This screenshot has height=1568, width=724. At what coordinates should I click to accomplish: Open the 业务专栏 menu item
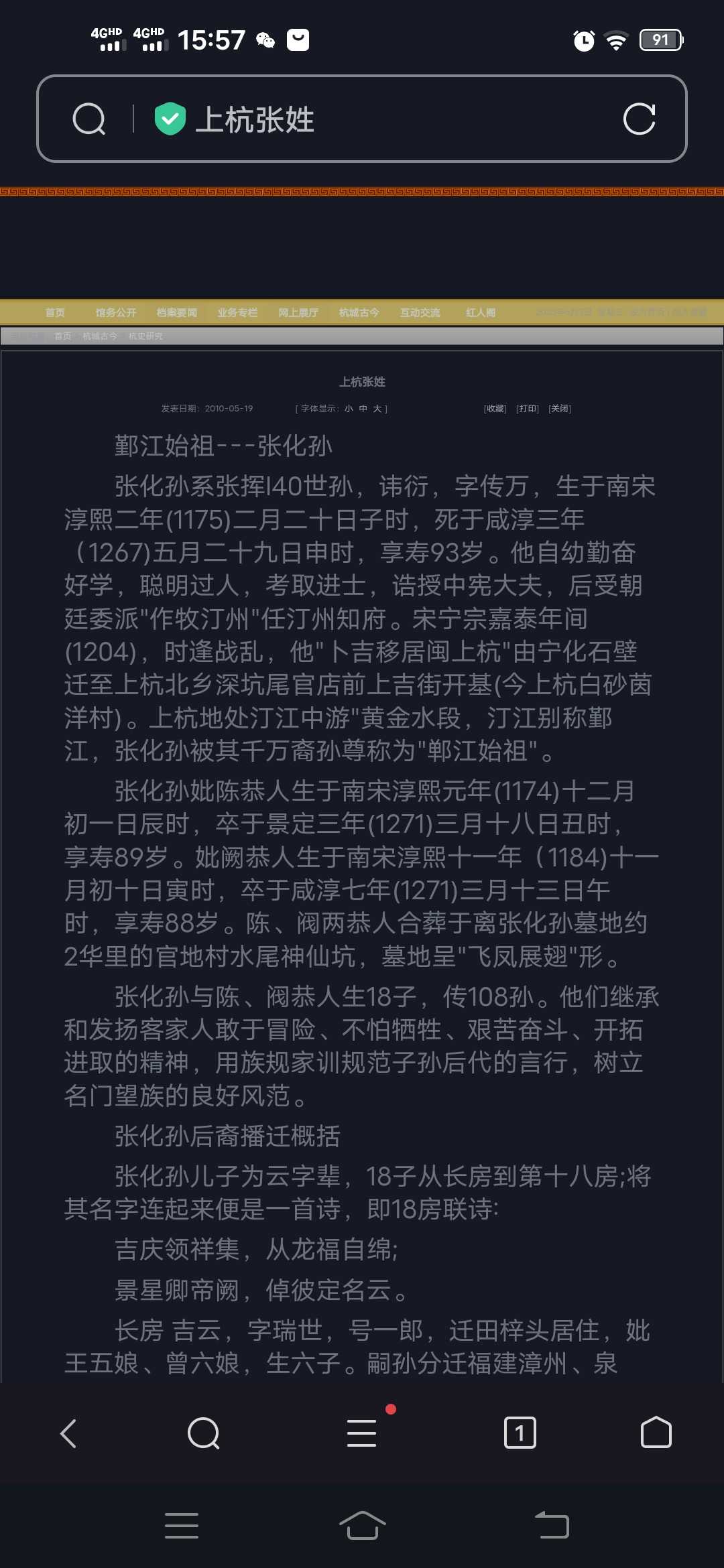pyautogui.click(x=237, y=313)
